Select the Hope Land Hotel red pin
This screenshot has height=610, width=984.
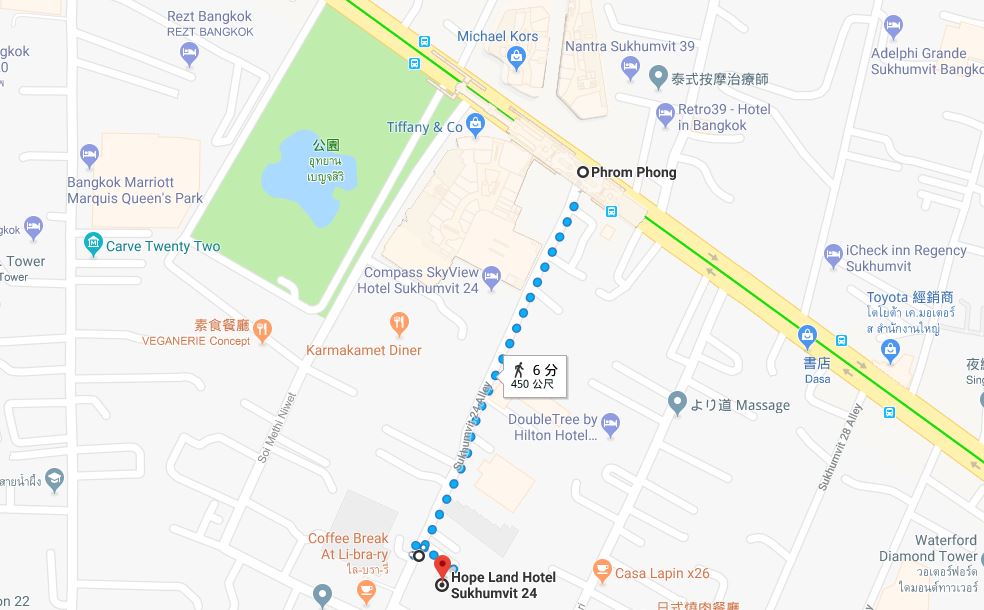point(442,566)
